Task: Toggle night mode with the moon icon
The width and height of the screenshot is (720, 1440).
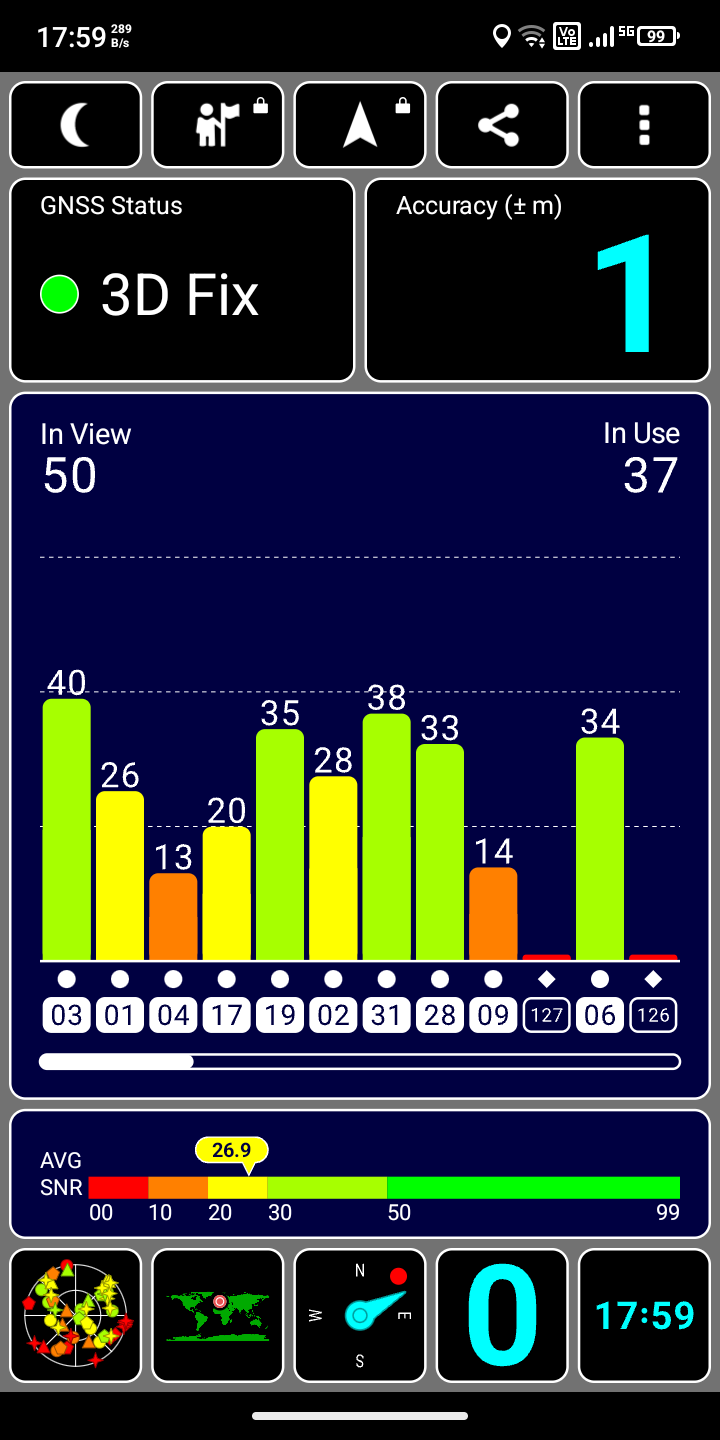Action: point(76,125)
